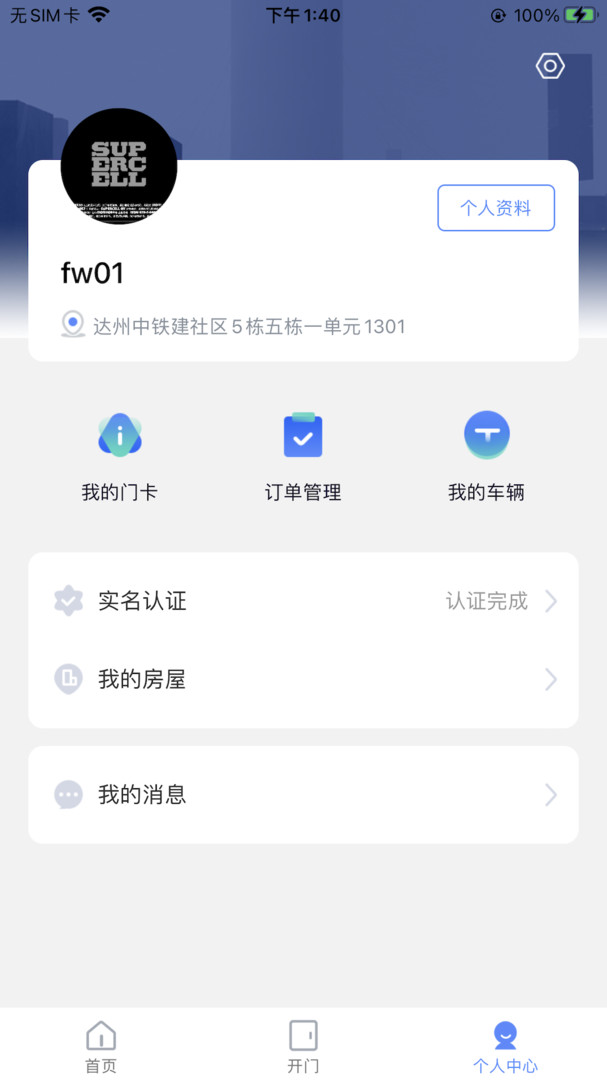Image resolution: width=607 pixels, height=1080 pixels.
Task: Tap the 个人资料 button
Action: (x=496, y=208)
